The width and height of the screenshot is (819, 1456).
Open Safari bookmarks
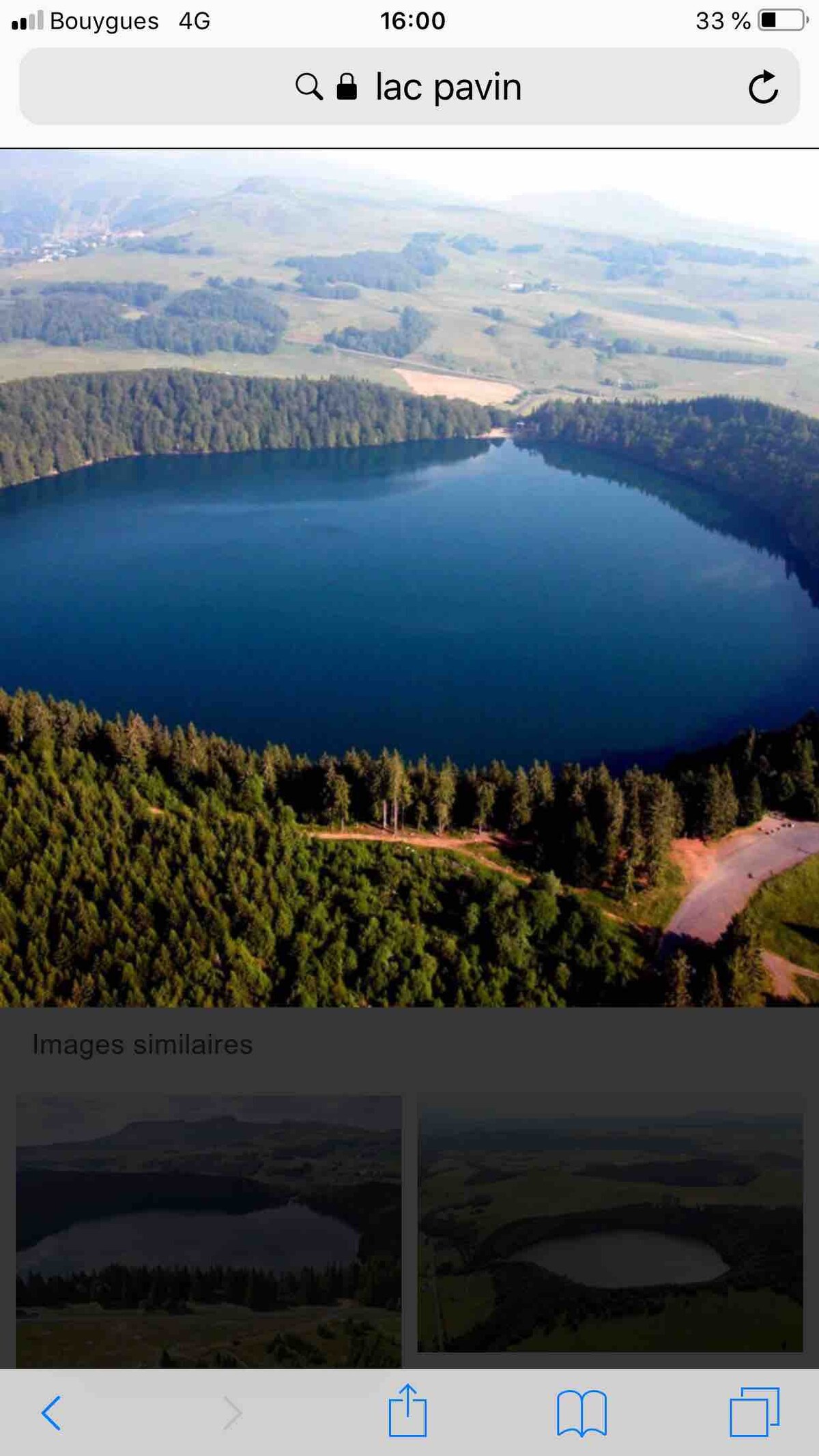[581, 1412]
